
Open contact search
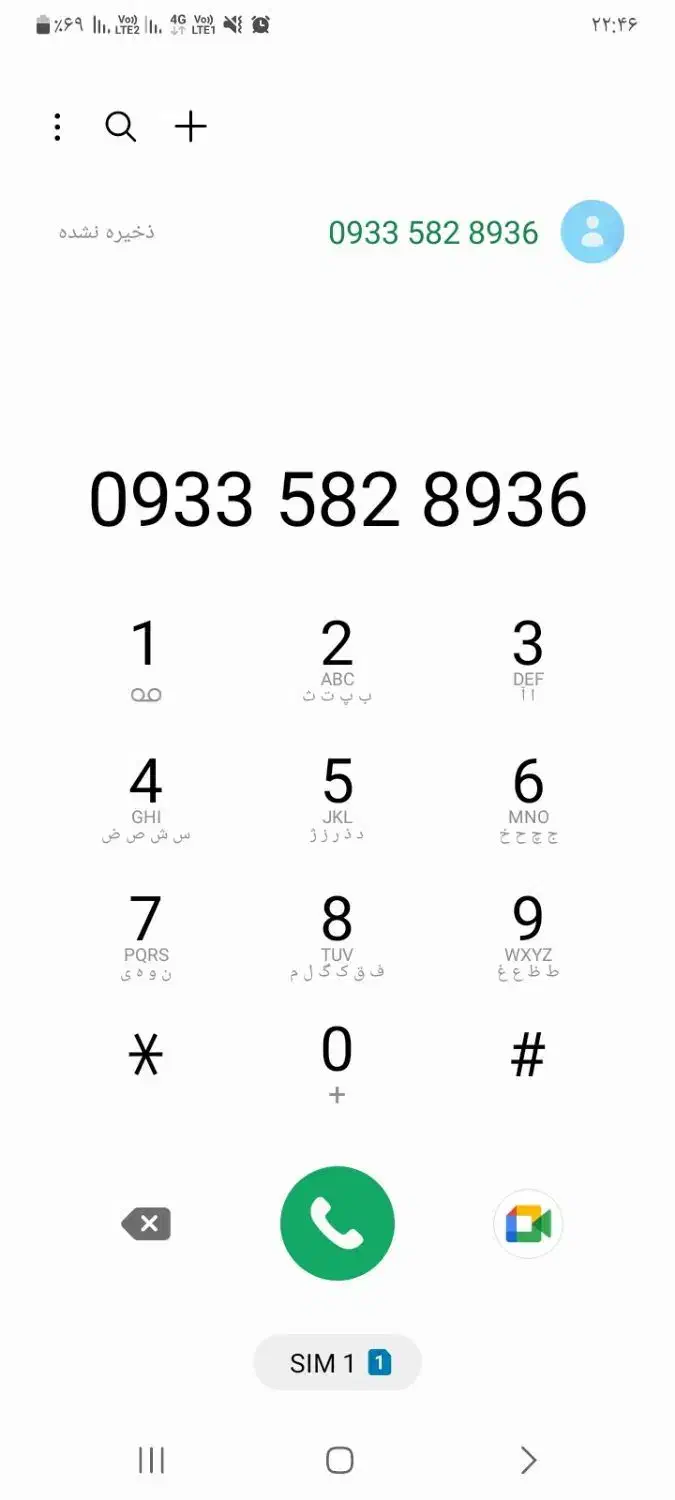[x=120, y=127]
